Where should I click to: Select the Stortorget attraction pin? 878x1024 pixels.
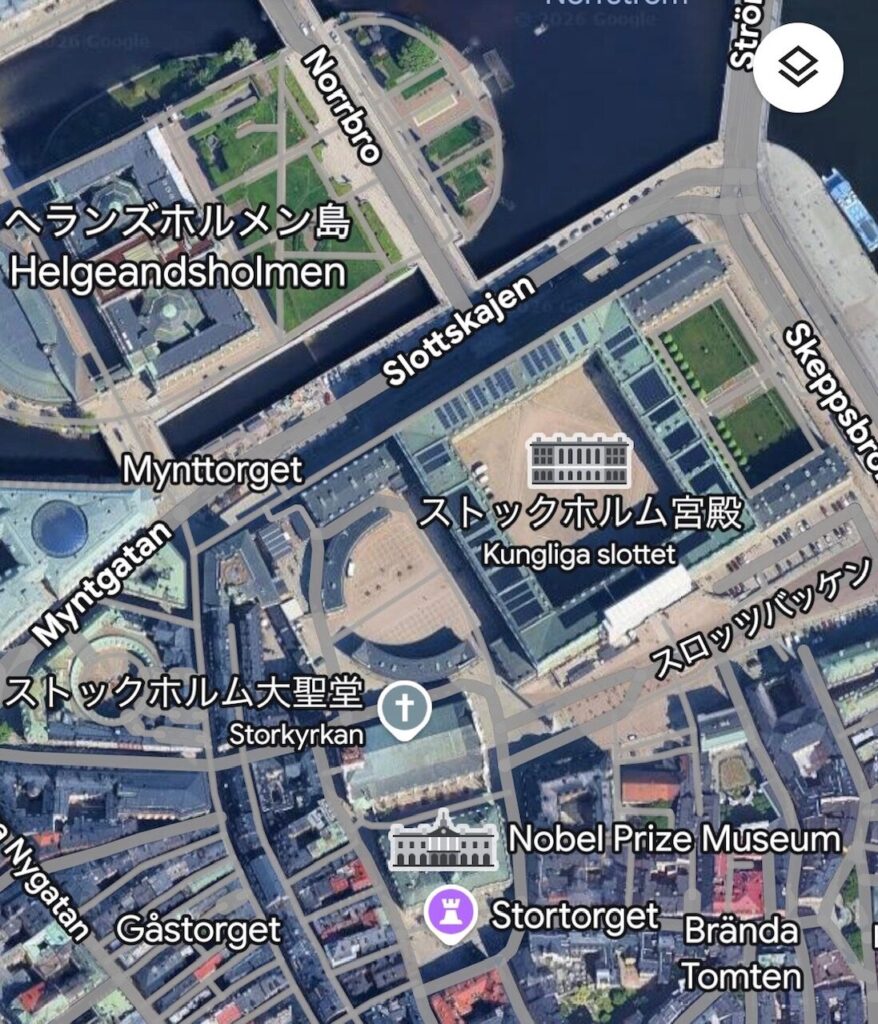click(x=449, y=913)
